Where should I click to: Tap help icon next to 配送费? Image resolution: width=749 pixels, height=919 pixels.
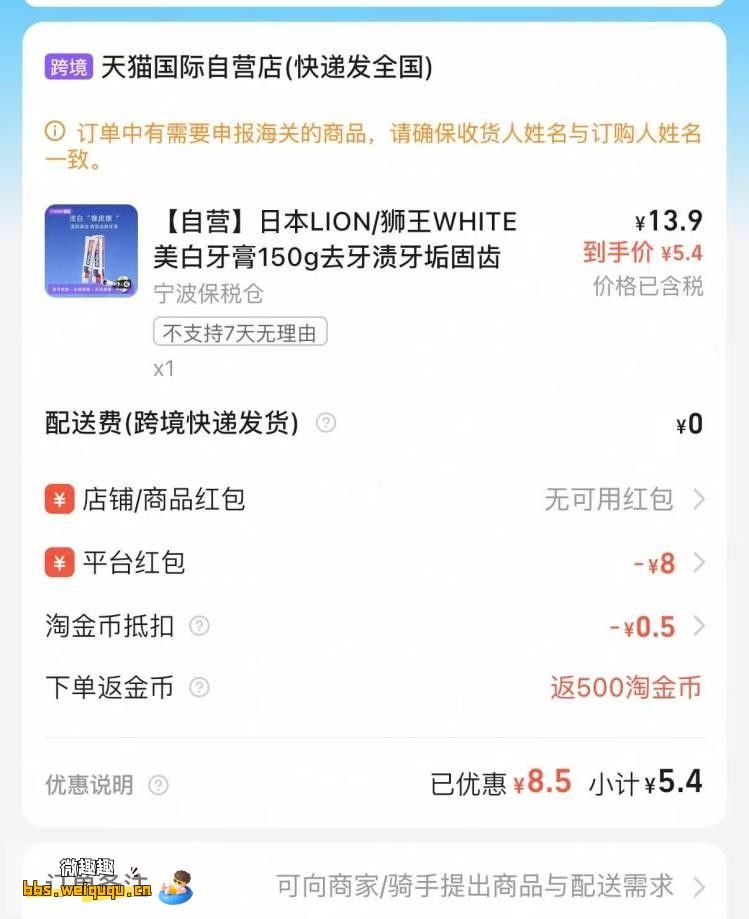click(x=326, y=423)
